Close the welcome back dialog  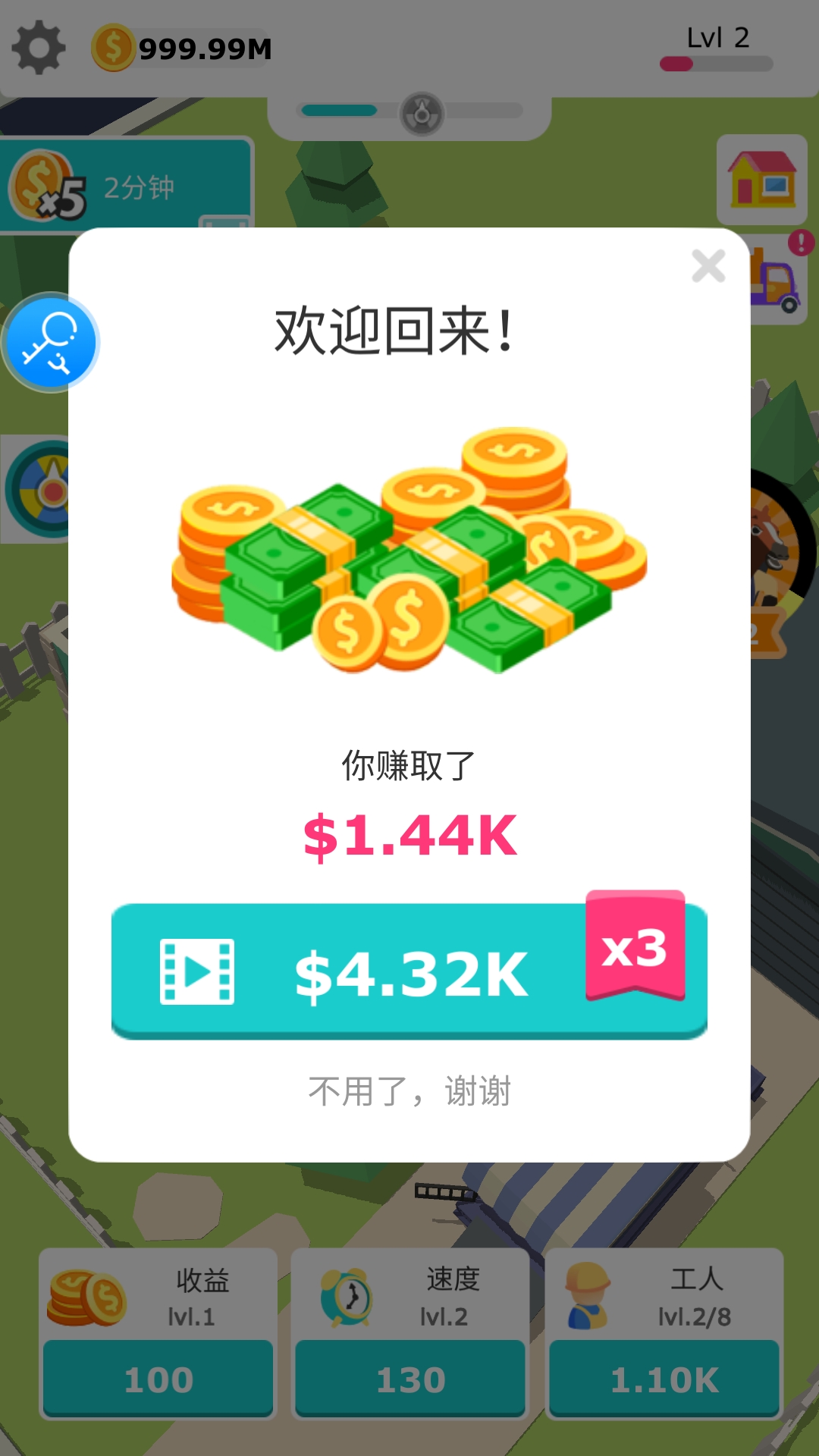(x=708, y=266)
